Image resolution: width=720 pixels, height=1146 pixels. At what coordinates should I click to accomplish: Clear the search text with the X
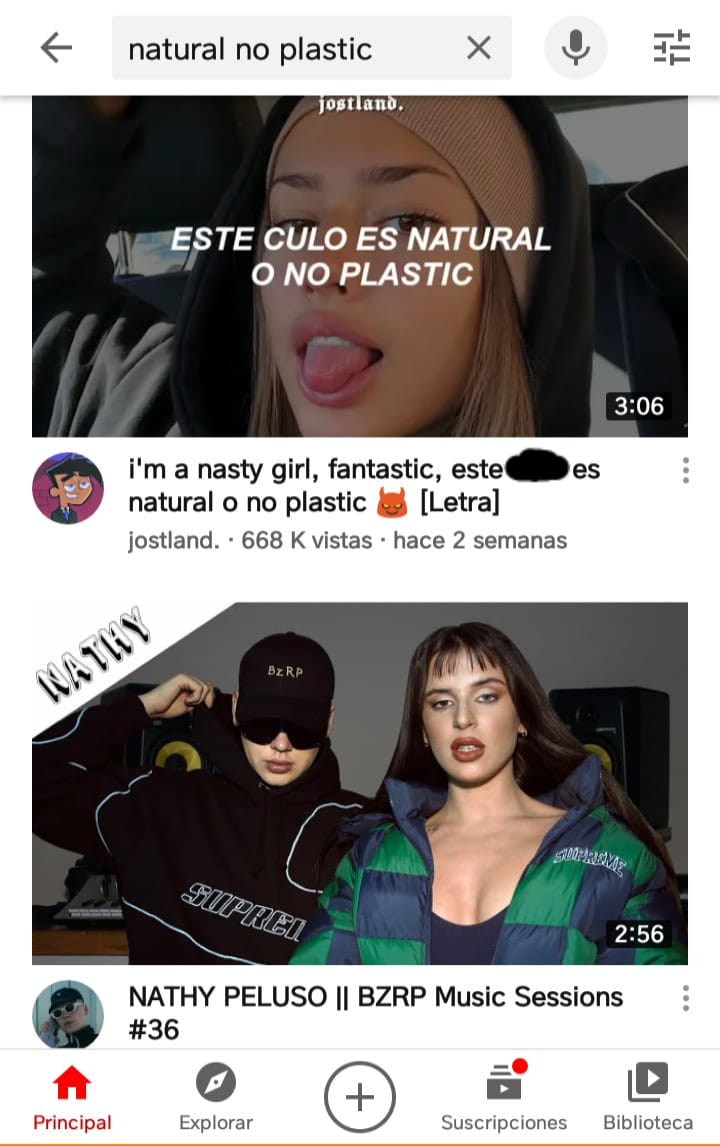pyautogui.click(x=479, y=49)
